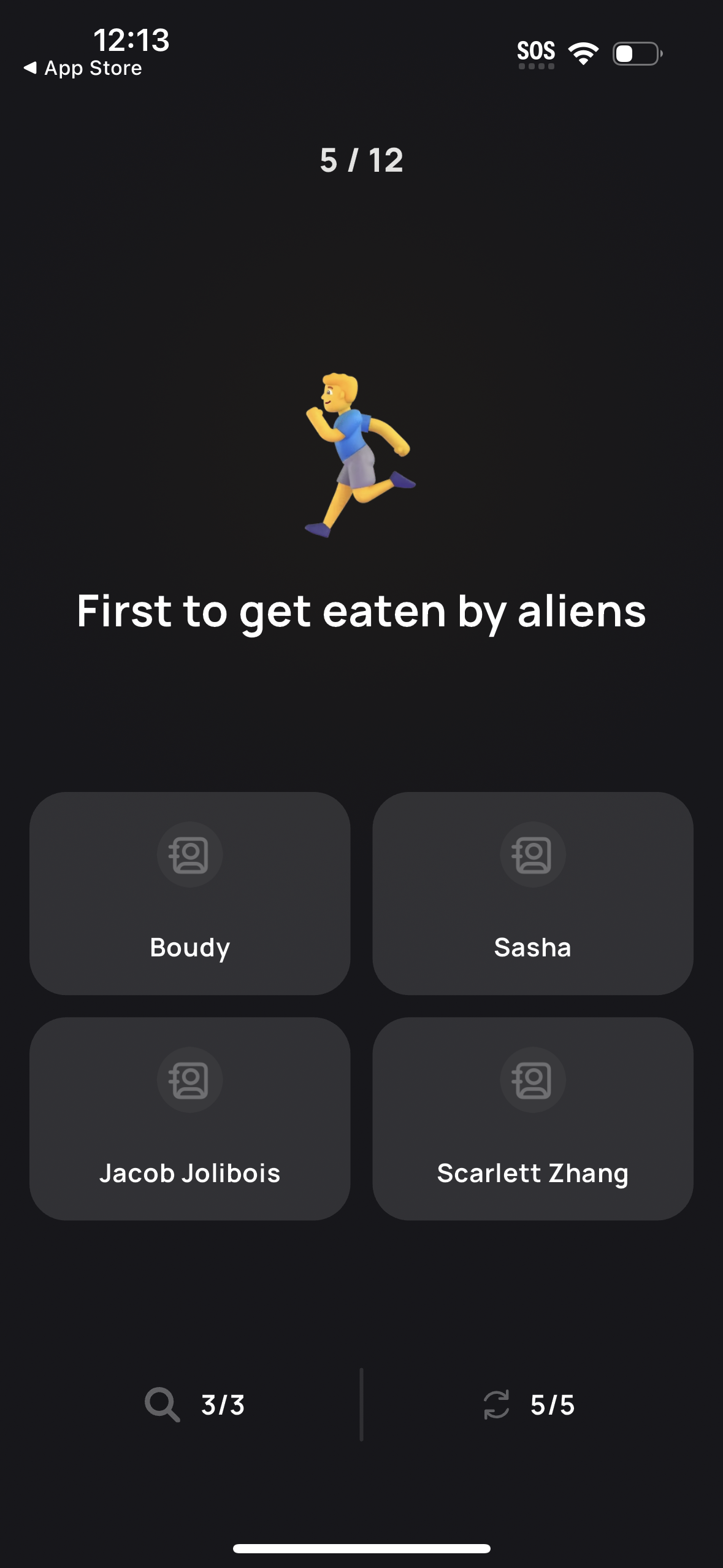
Task: Click the question text about aliens
Action: (361, 612)
